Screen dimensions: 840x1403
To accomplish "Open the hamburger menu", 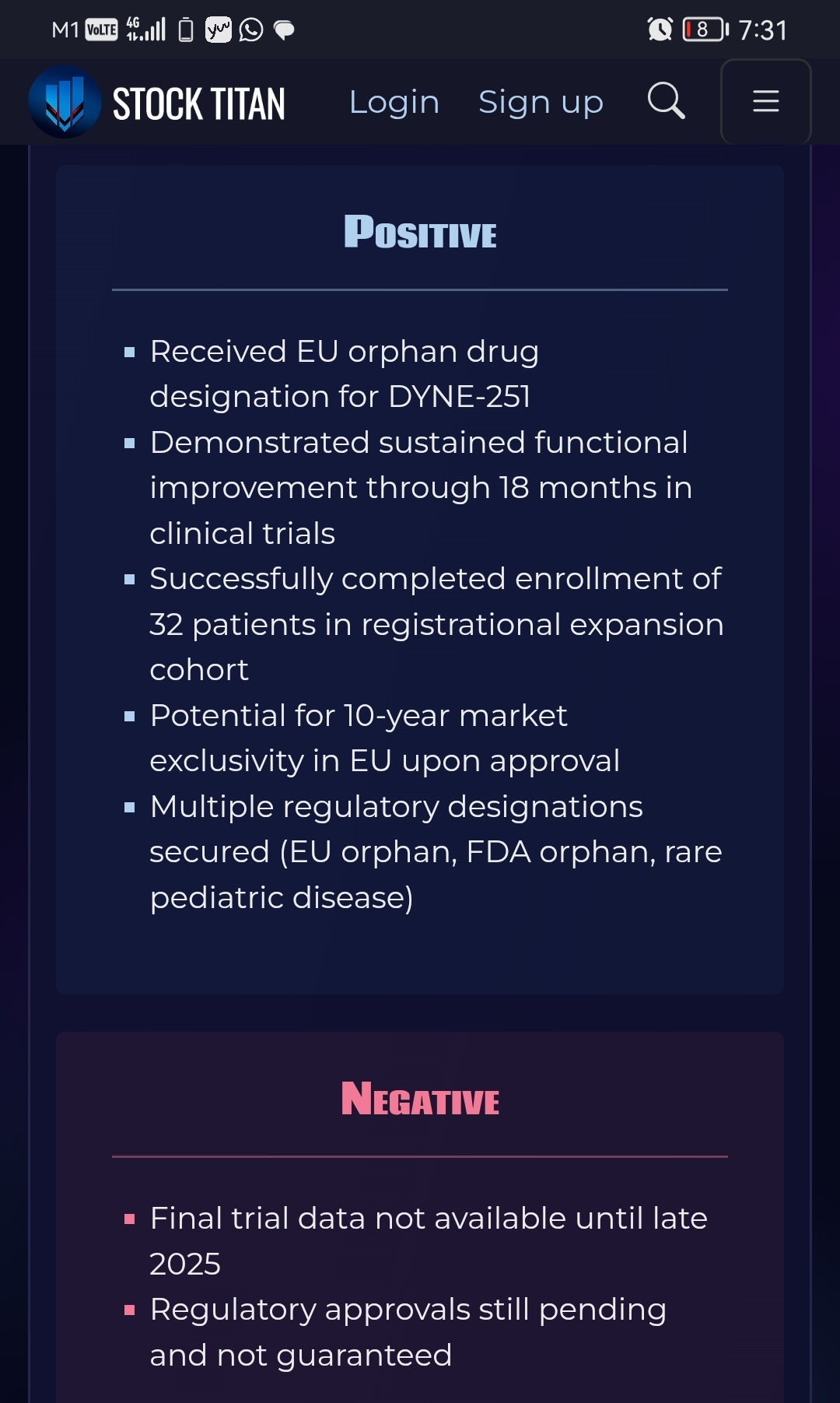I will point(766,101).
